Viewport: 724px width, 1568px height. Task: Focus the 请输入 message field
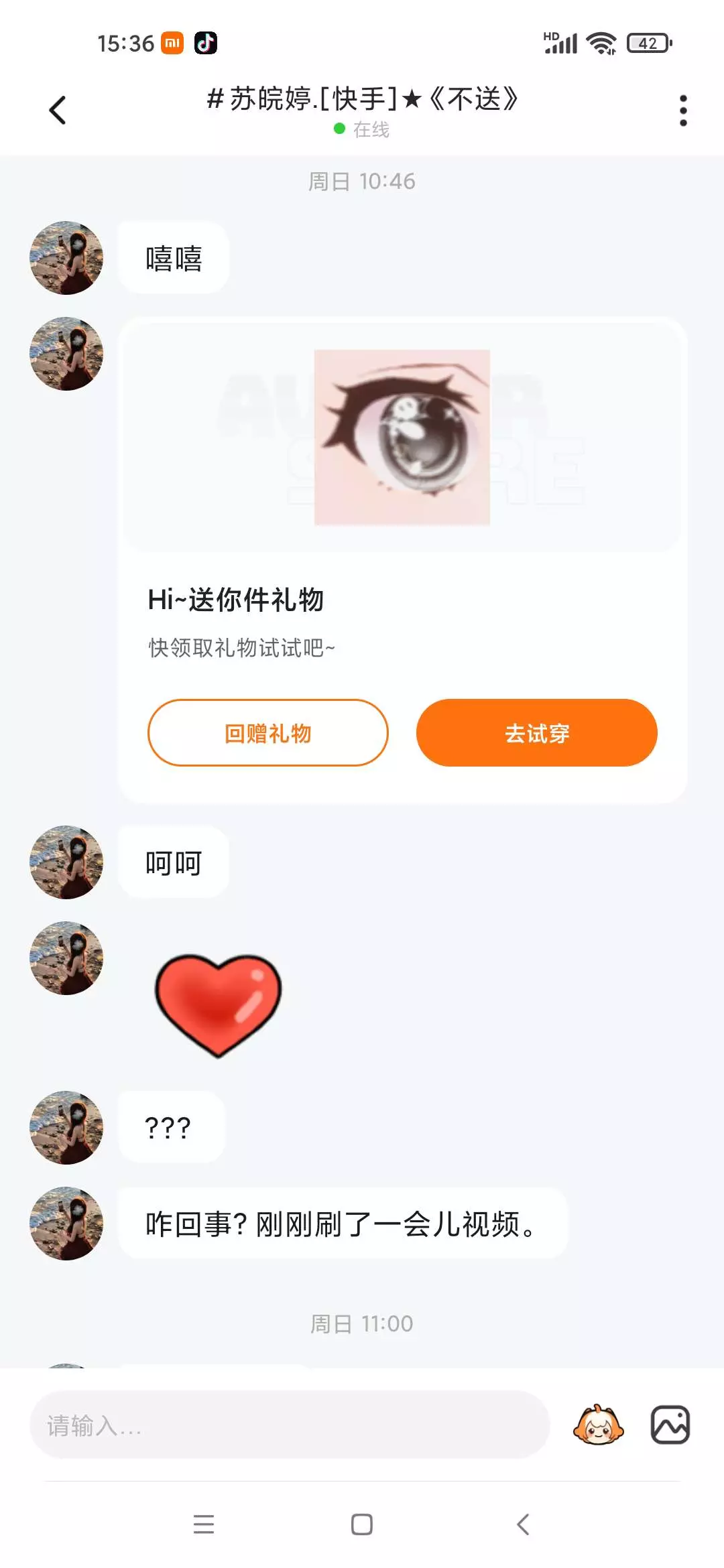pos(290,1425)
